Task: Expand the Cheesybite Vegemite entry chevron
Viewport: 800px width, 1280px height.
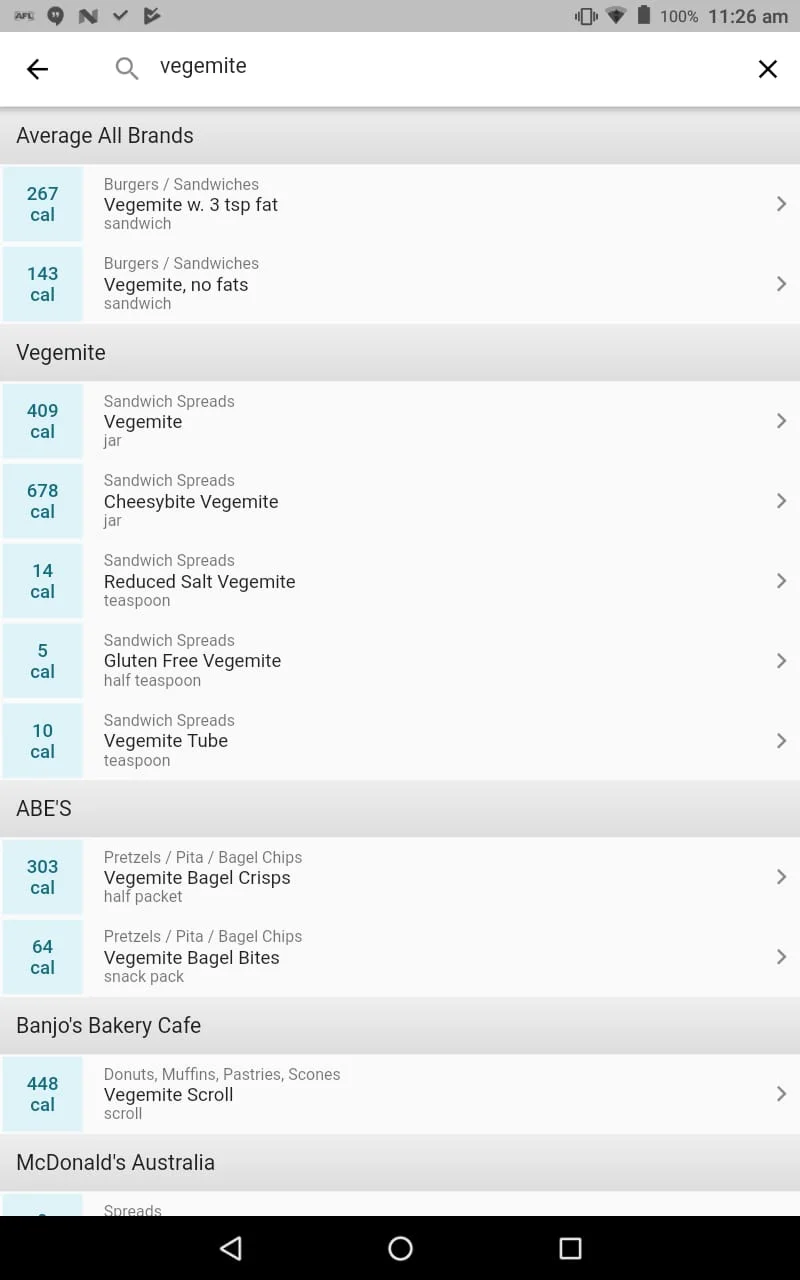Action: (782, 500)
